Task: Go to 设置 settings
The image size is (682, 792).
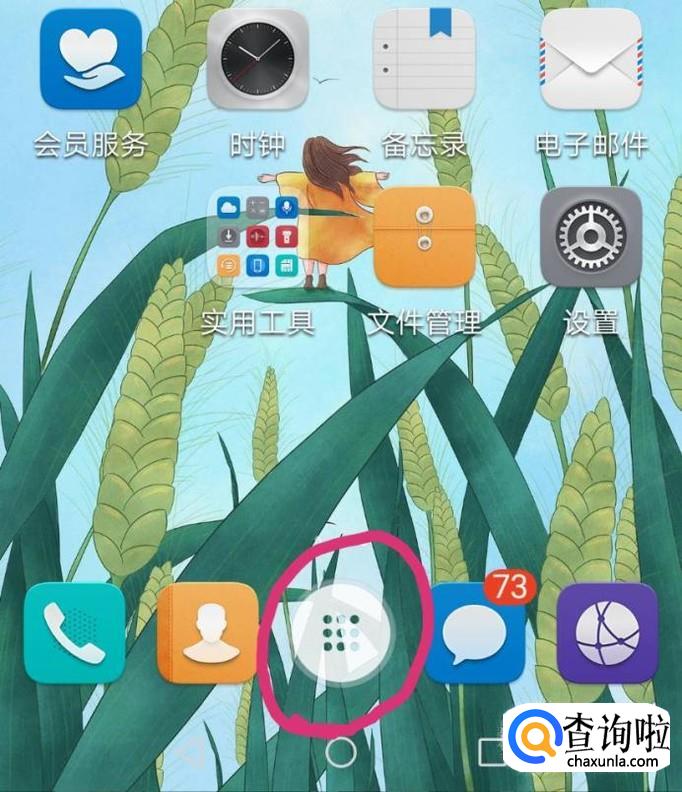Action: click(591, 238)
